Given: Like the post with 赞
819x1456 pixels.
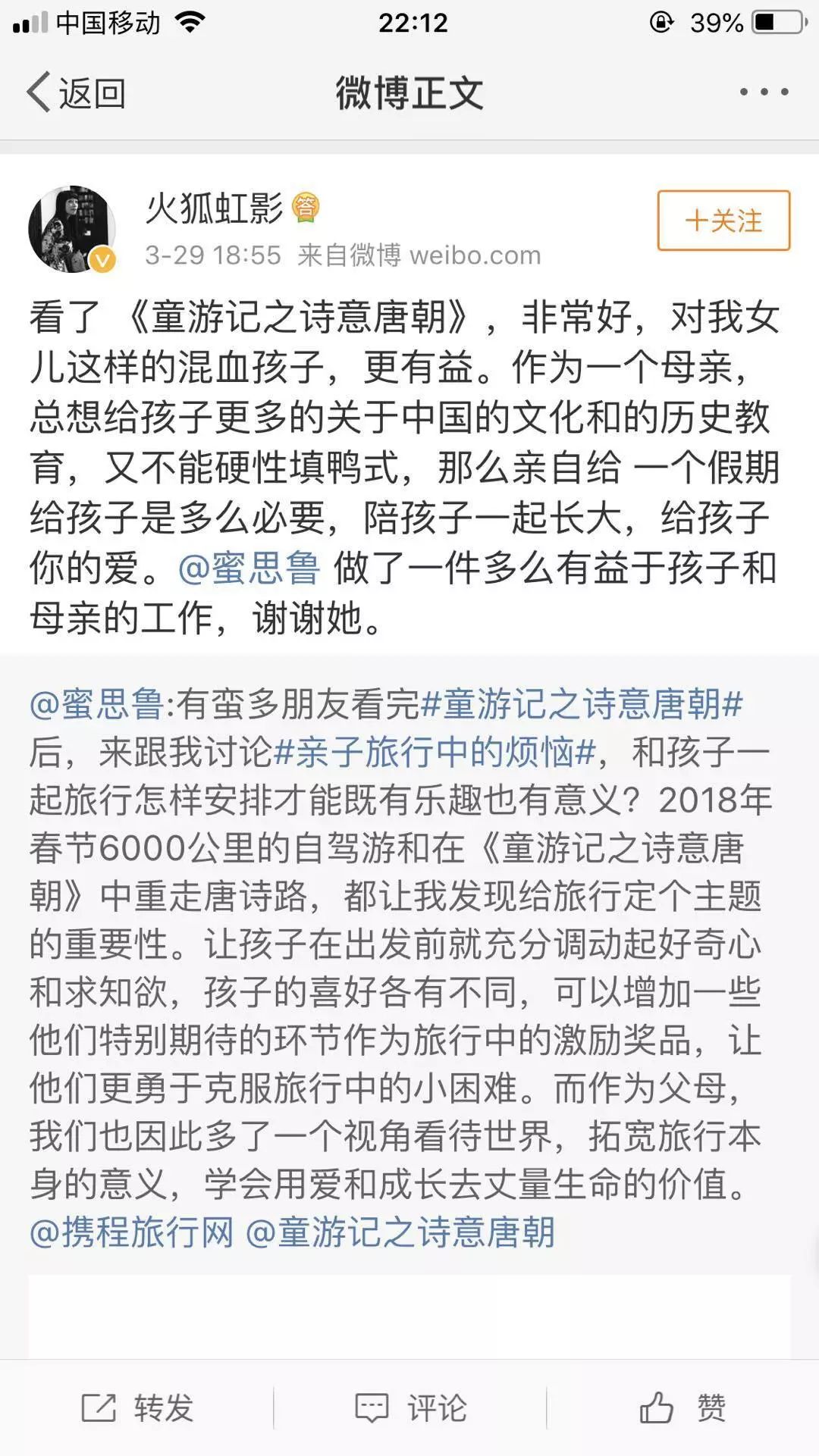Looking at the screenshot, I should (x=682, y=1408).
